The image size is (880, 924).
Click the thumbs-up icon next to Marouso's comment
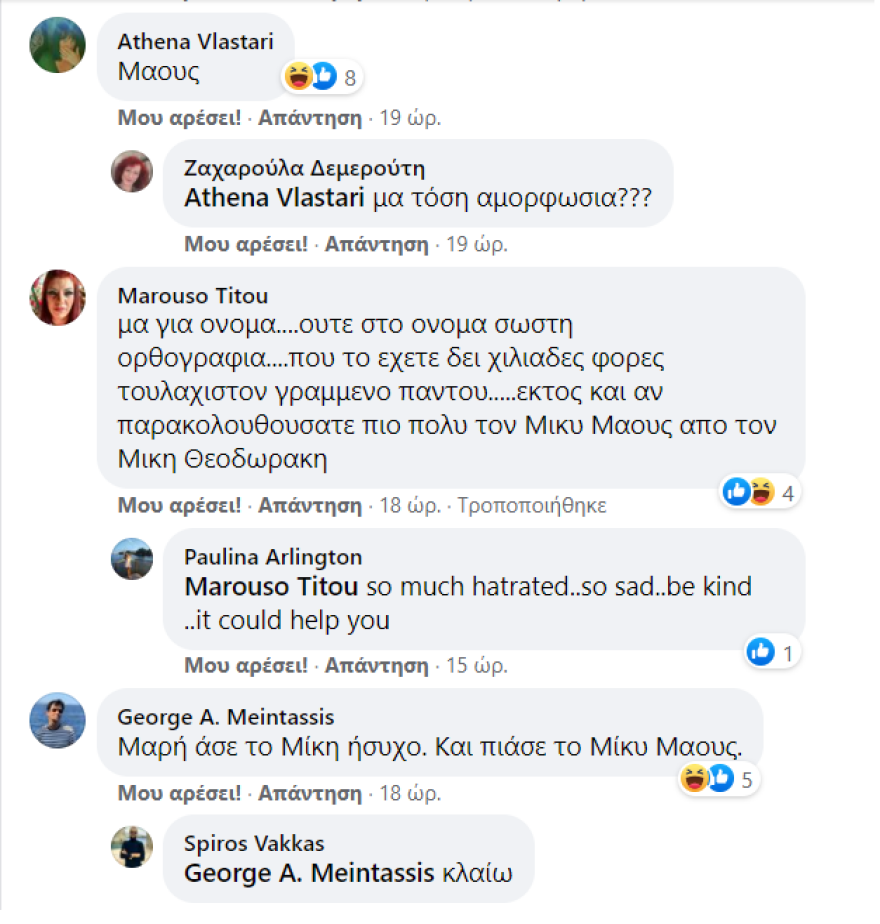coord(738,492)
